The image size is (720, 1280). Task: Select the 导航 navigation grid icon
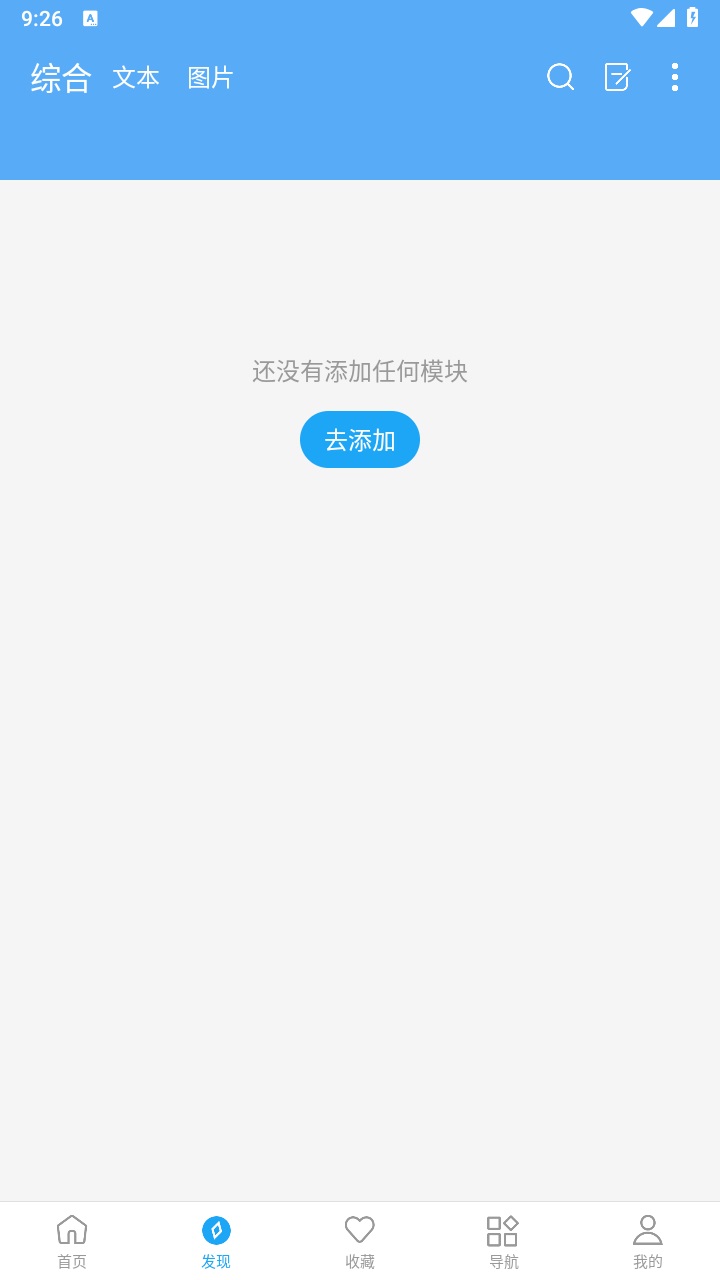[x=504, y=1228]
